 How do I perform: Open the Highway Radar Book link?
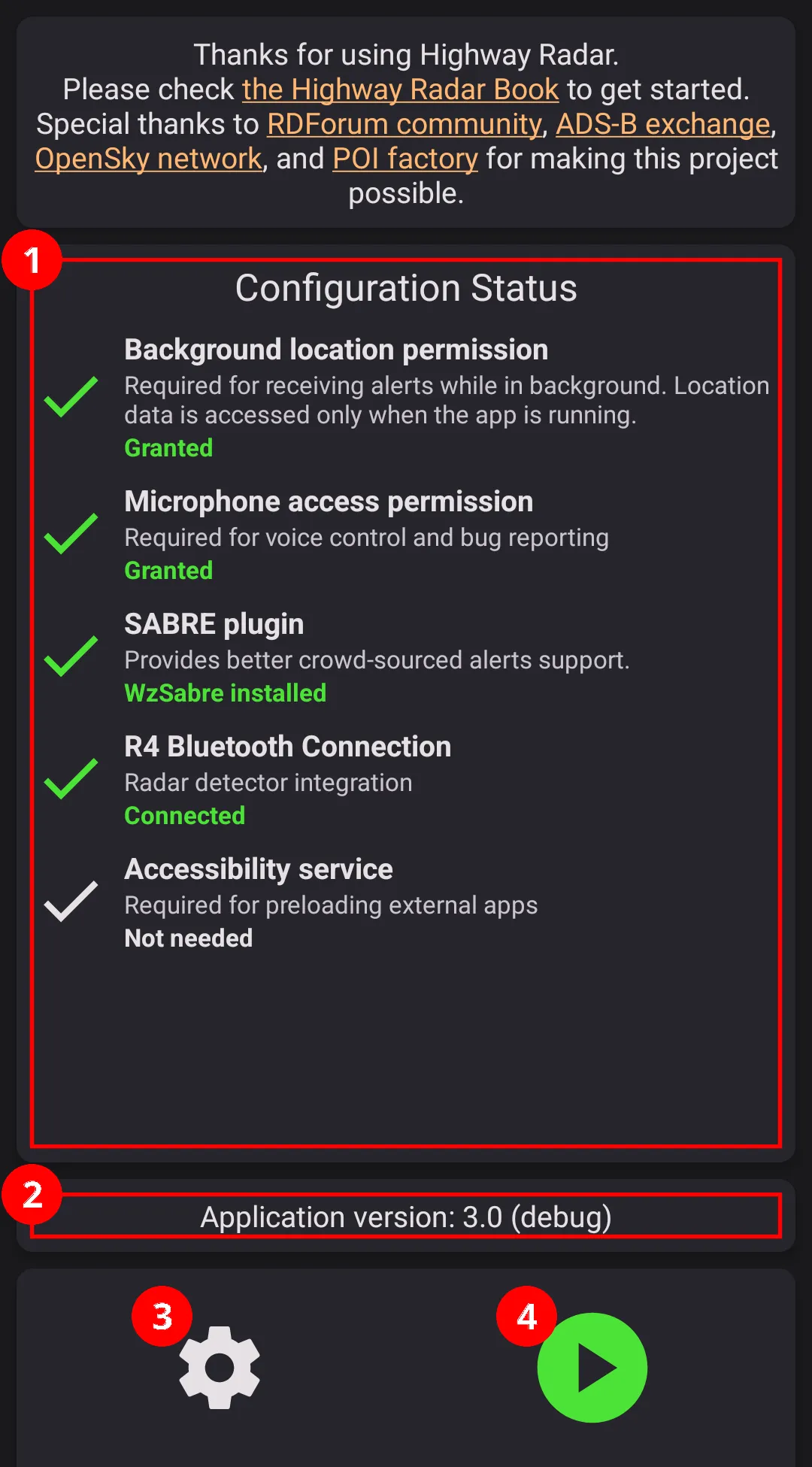coord(400,90)
